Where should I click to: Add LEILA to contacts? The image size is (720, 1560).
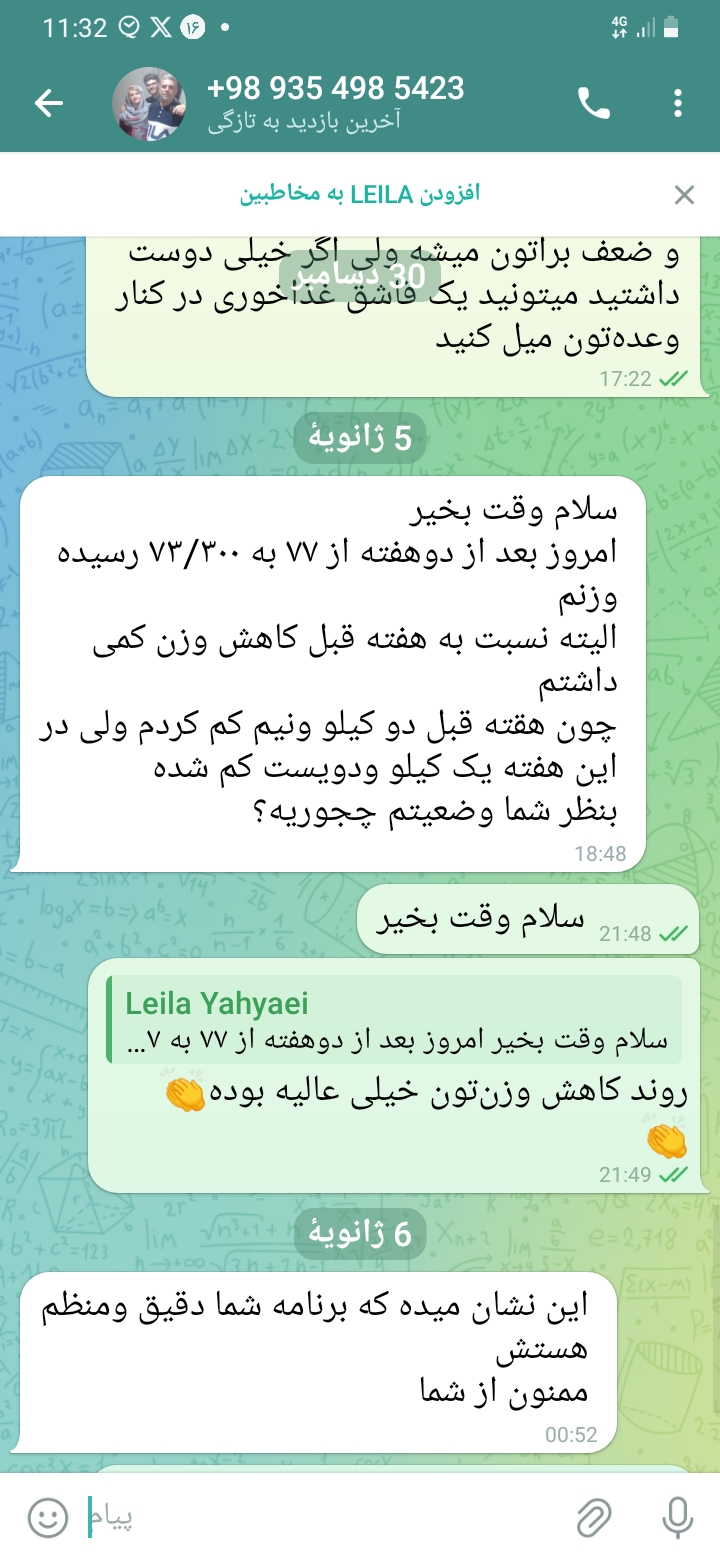click(360, 194)
